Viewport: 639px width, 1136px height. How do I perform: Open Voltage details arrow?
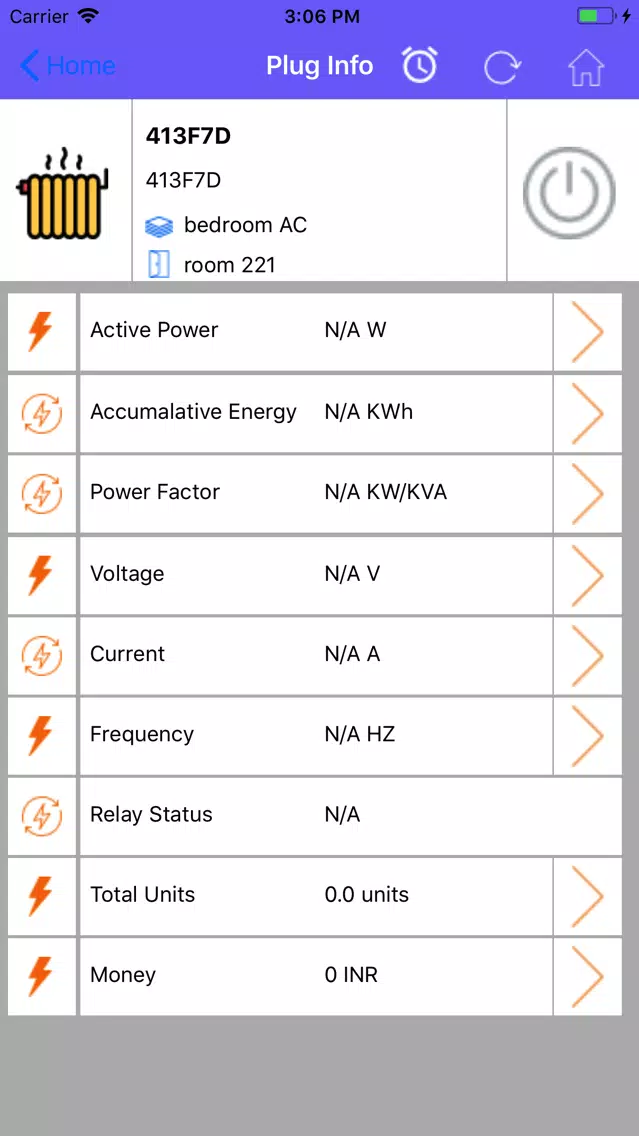[588, 575]
